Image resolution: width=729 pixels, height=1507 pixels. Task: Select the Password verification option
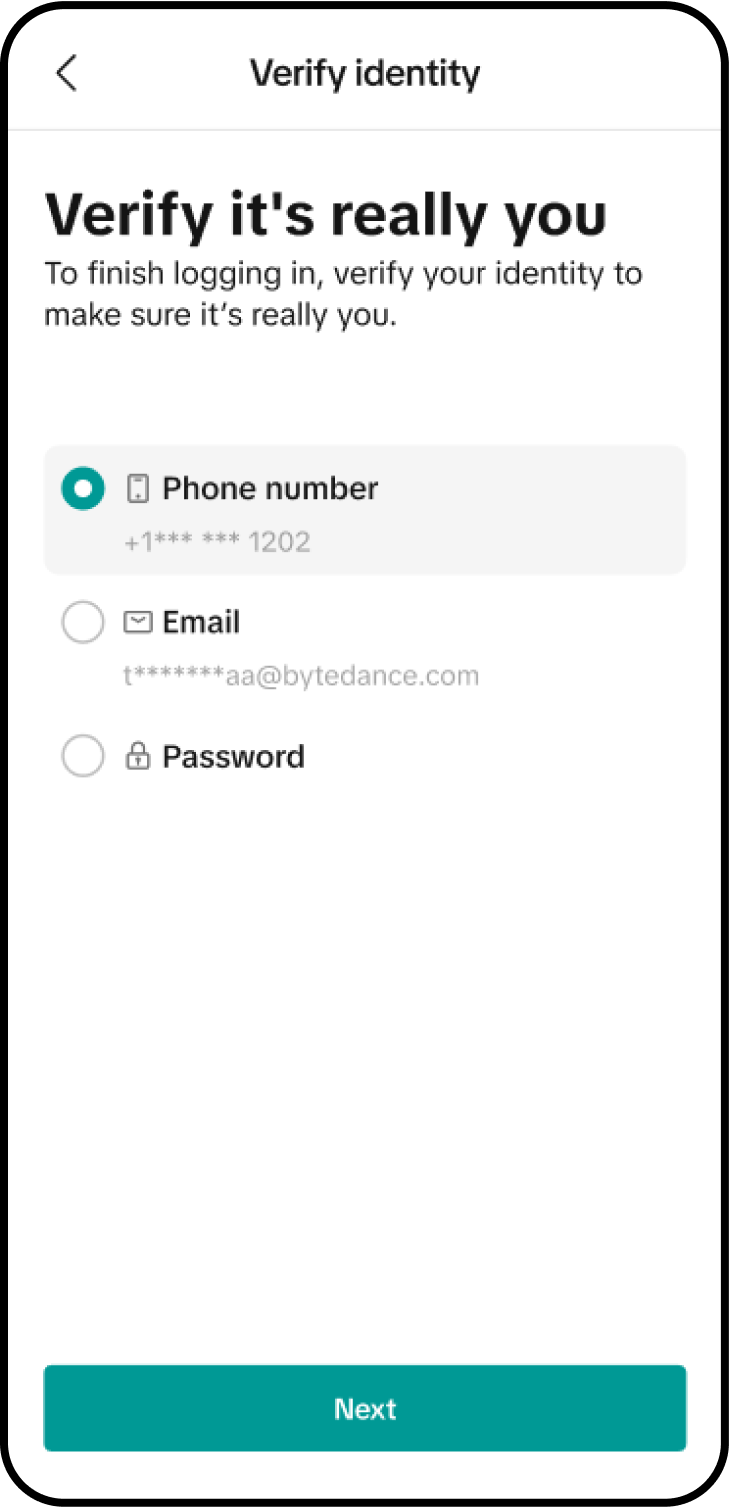coord(83,757)
